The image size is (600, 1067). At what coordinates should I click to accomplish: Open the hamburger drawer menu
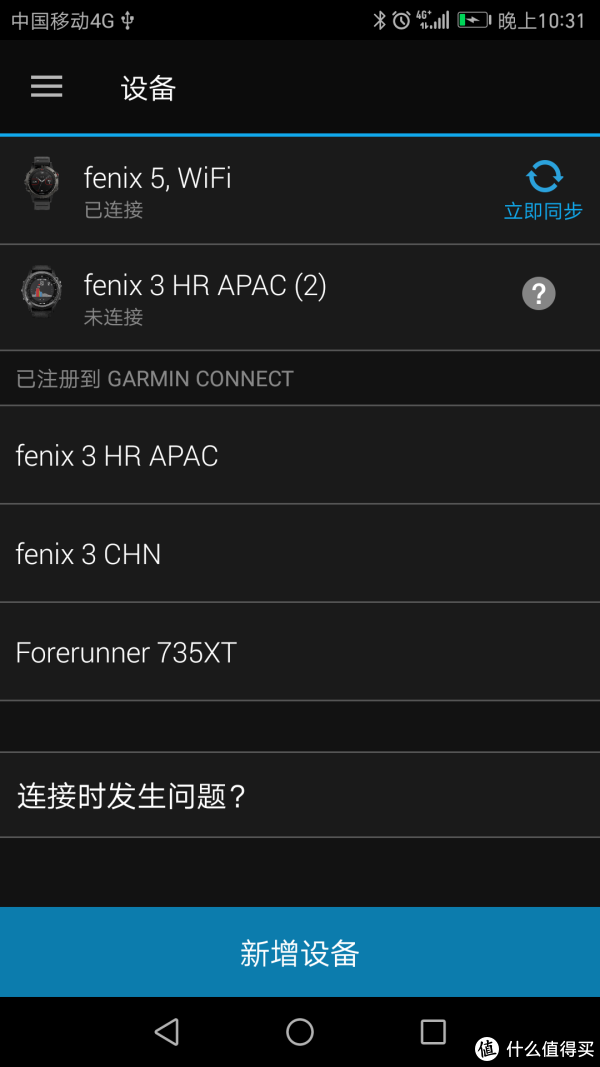click(x=46, y=86)
